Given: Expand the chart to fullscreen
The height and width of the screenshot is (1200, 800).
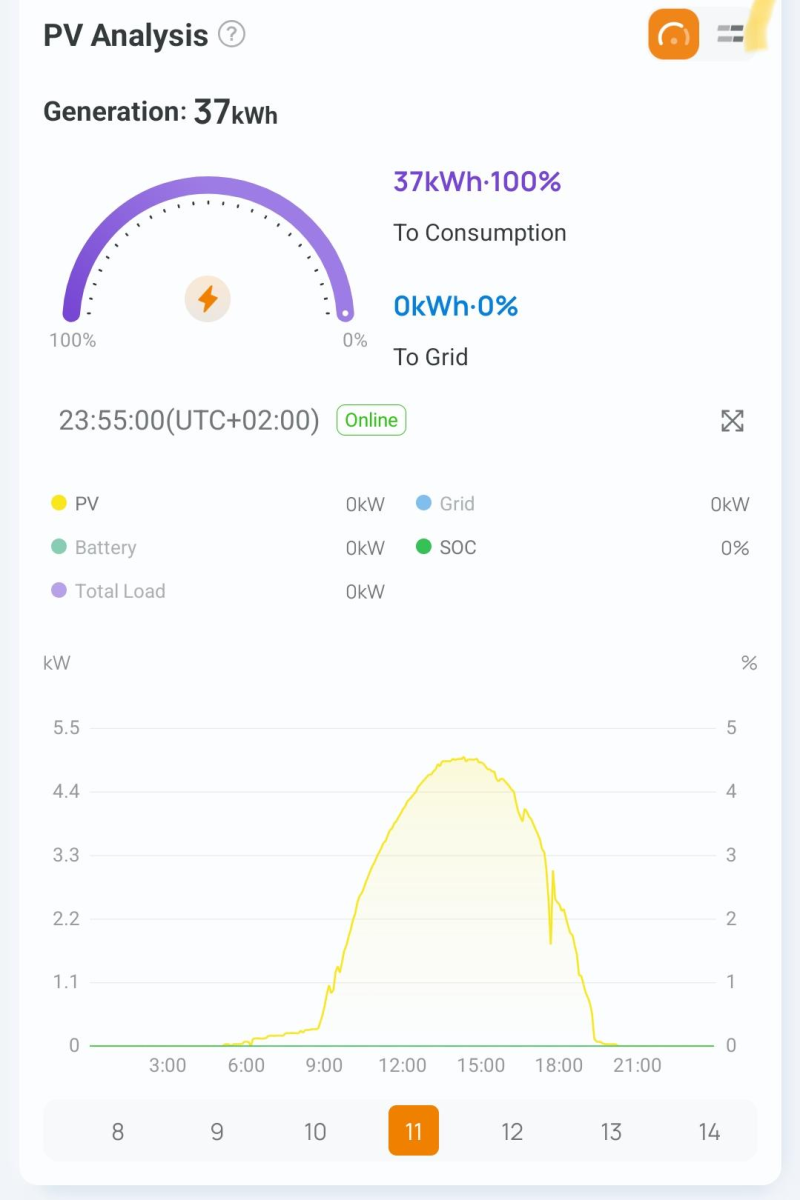Looking at the screenshot, I should tap(732, 421).
